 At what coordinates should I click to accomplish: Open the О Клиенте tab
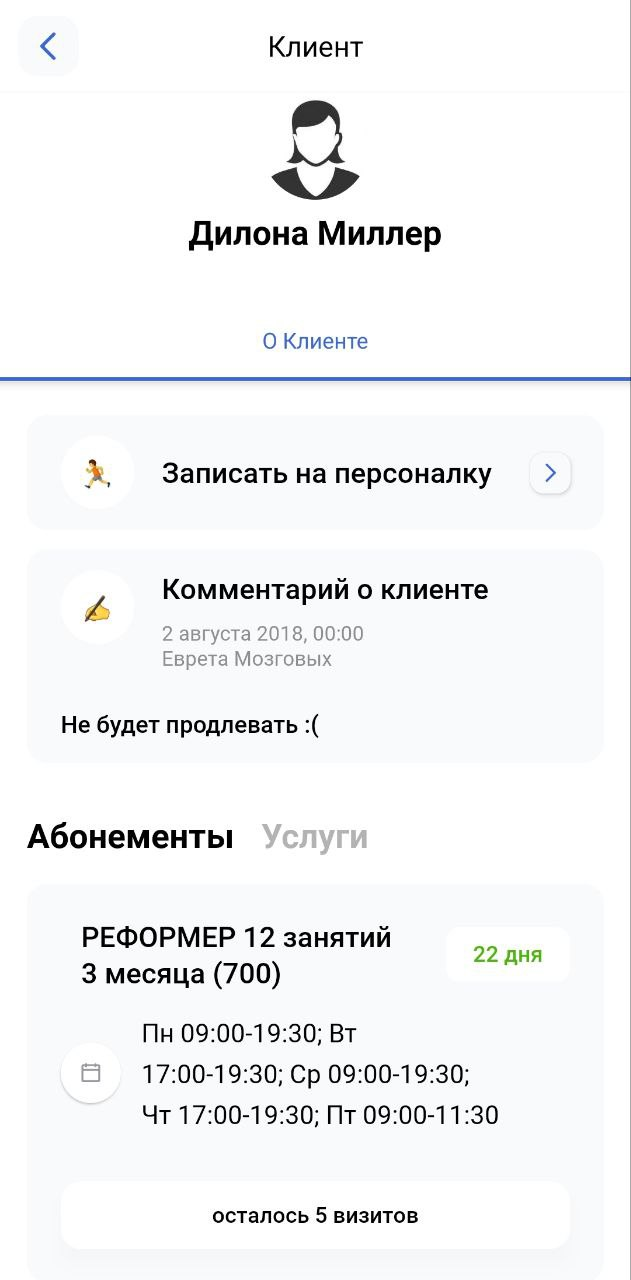point(315,342)
